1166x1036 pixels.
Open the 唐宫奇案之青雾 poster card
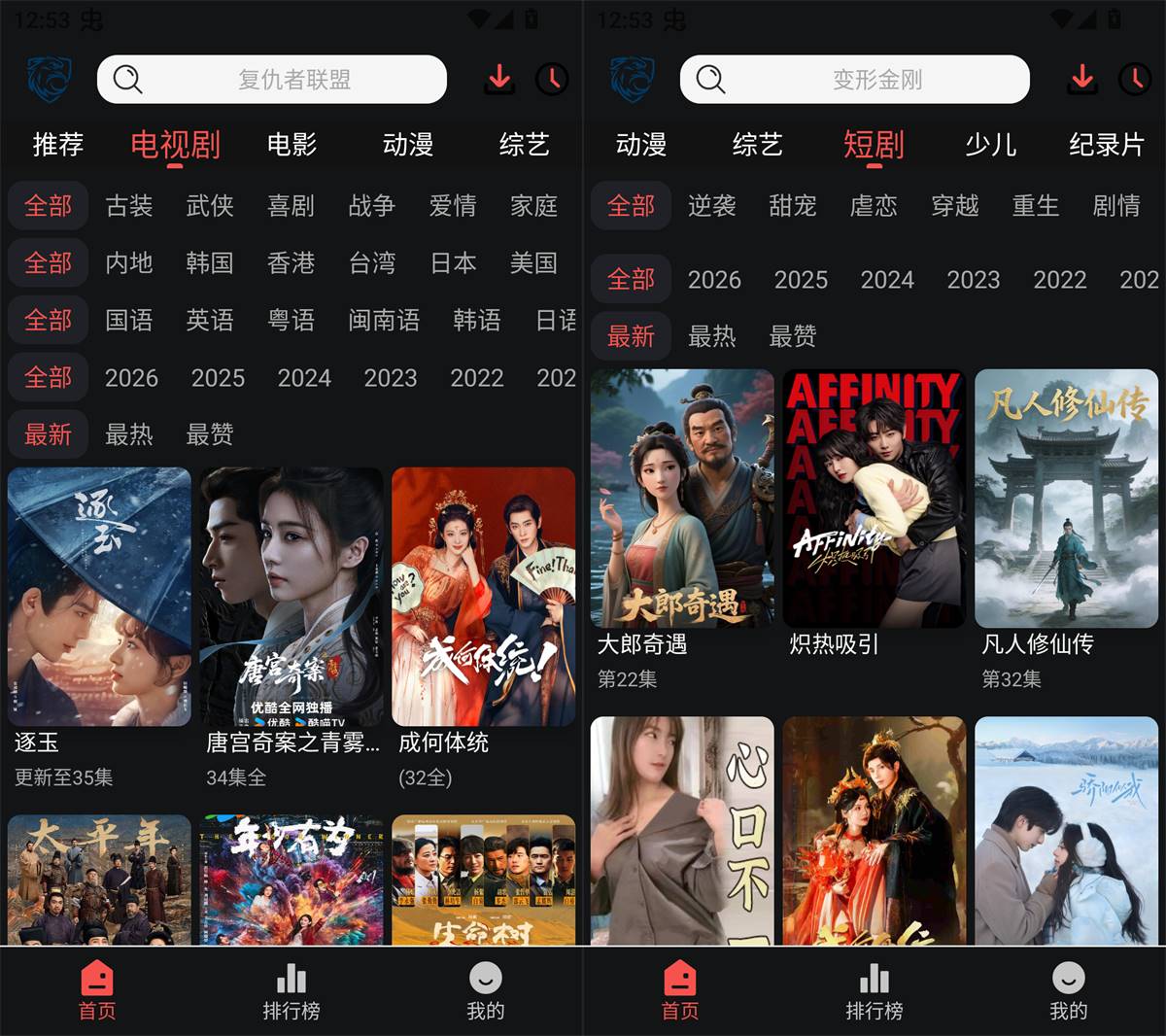point(291,628)
